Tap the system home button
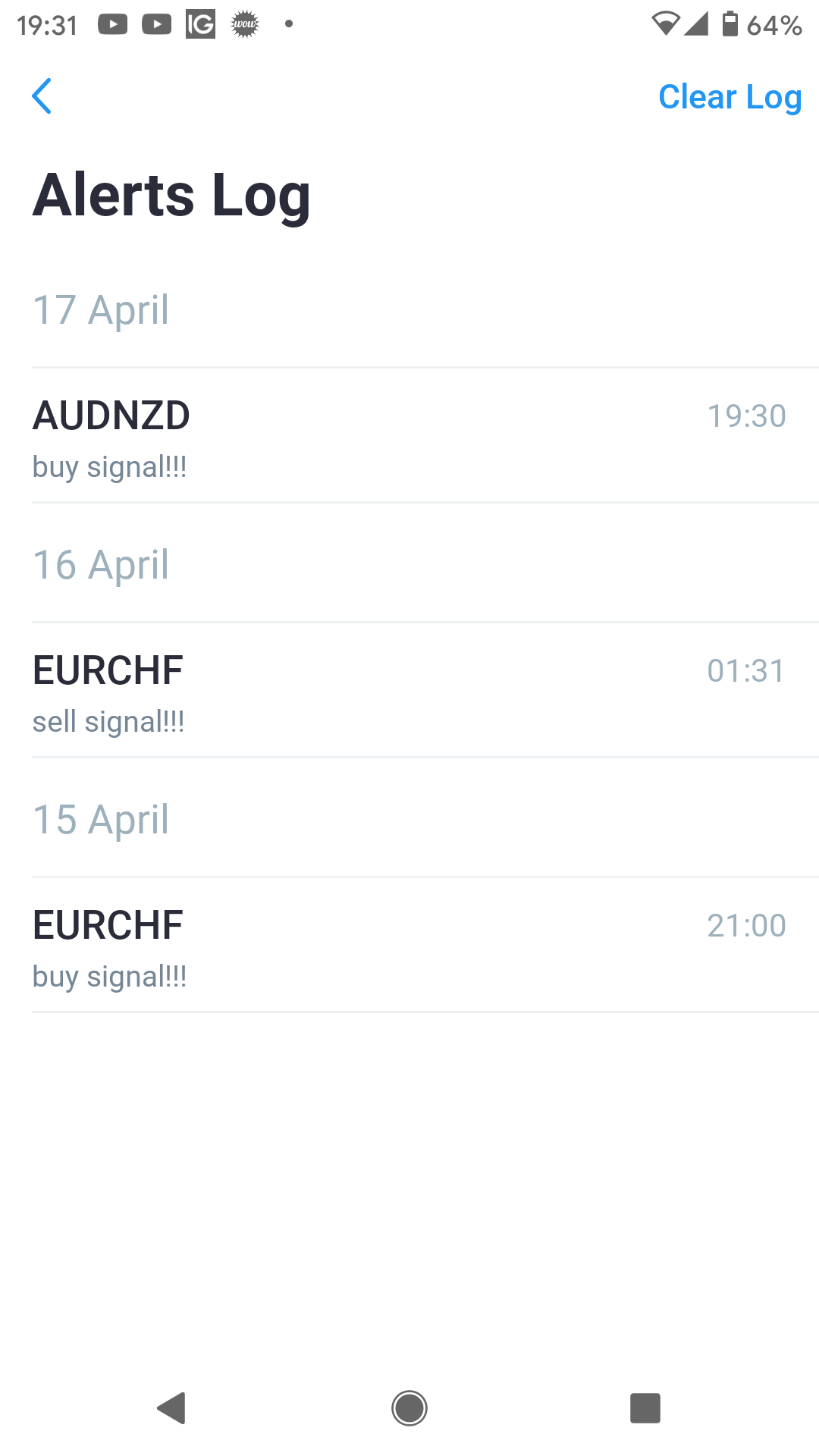 (409, 1408)
